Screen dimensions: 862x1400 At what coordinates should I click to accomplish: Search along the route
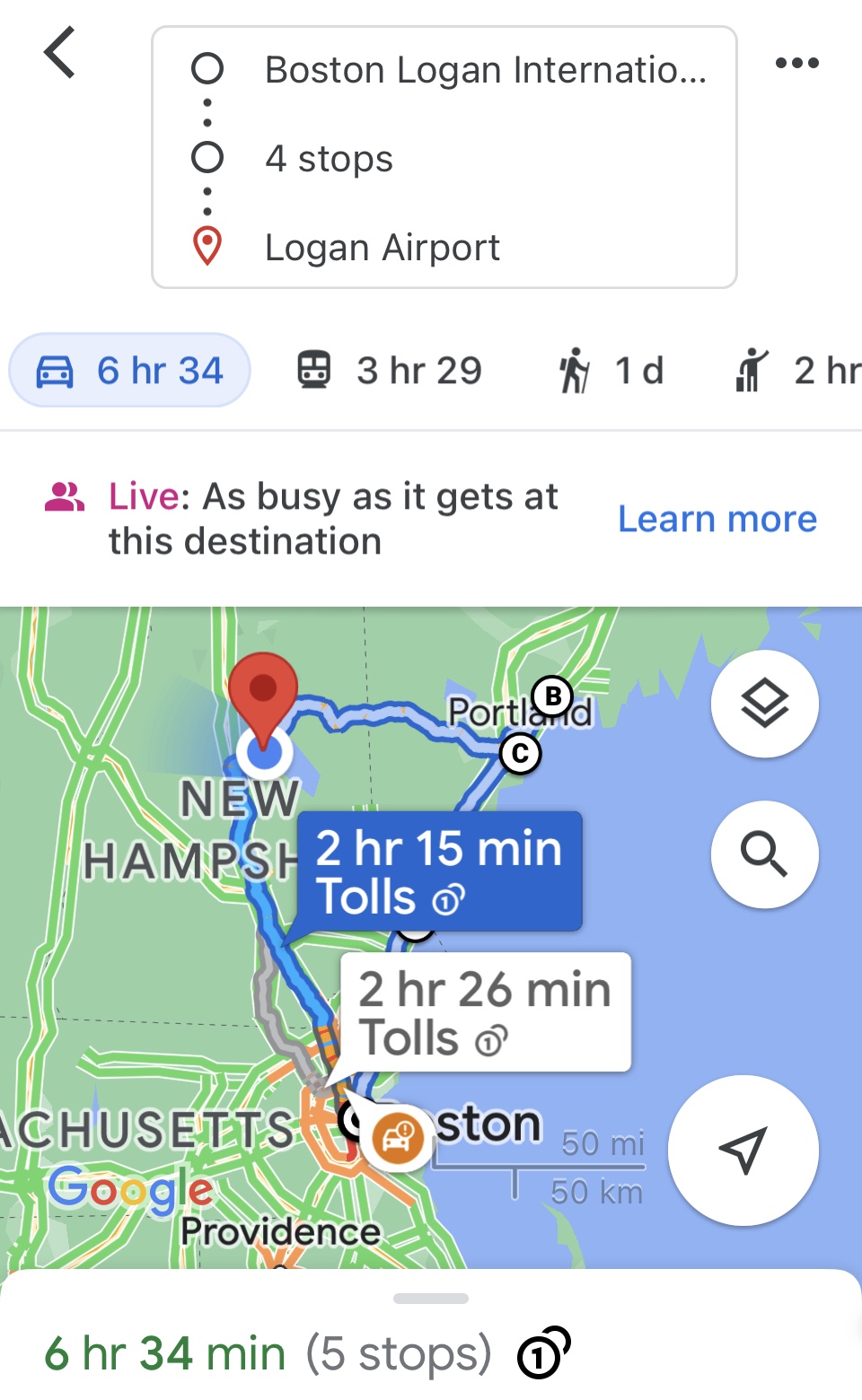coord(764,854)
